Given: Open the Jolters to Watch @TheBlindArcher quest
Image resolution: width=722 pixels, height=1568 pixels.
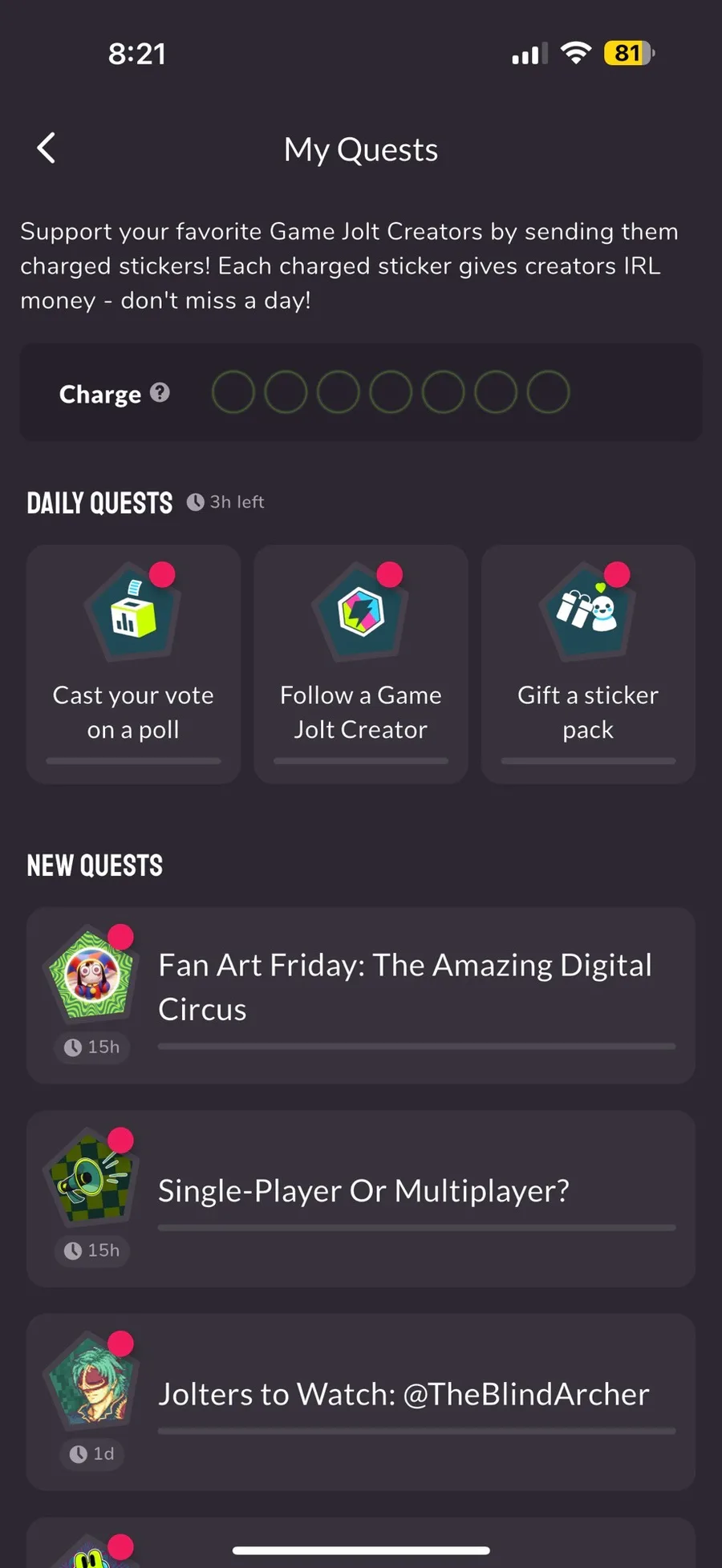Looking at the screenshot, I should 360,1402.
